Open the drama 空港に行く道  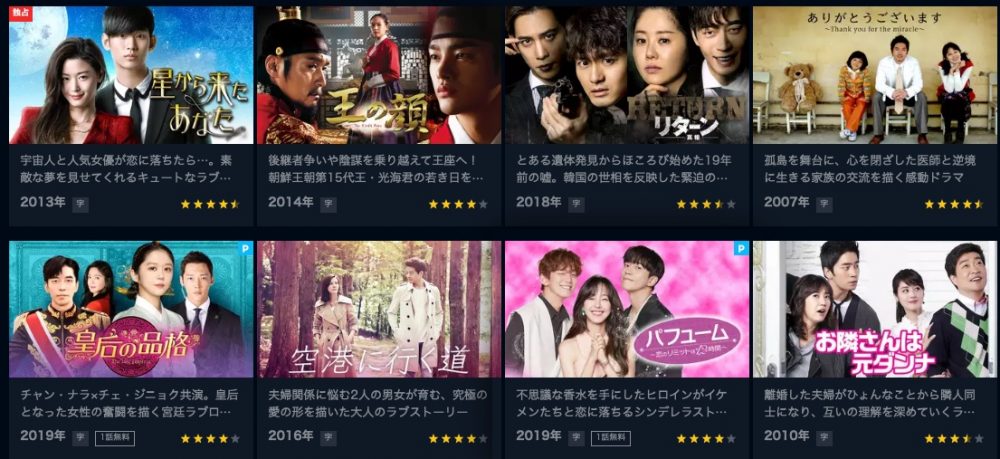[x=377, y=309]
